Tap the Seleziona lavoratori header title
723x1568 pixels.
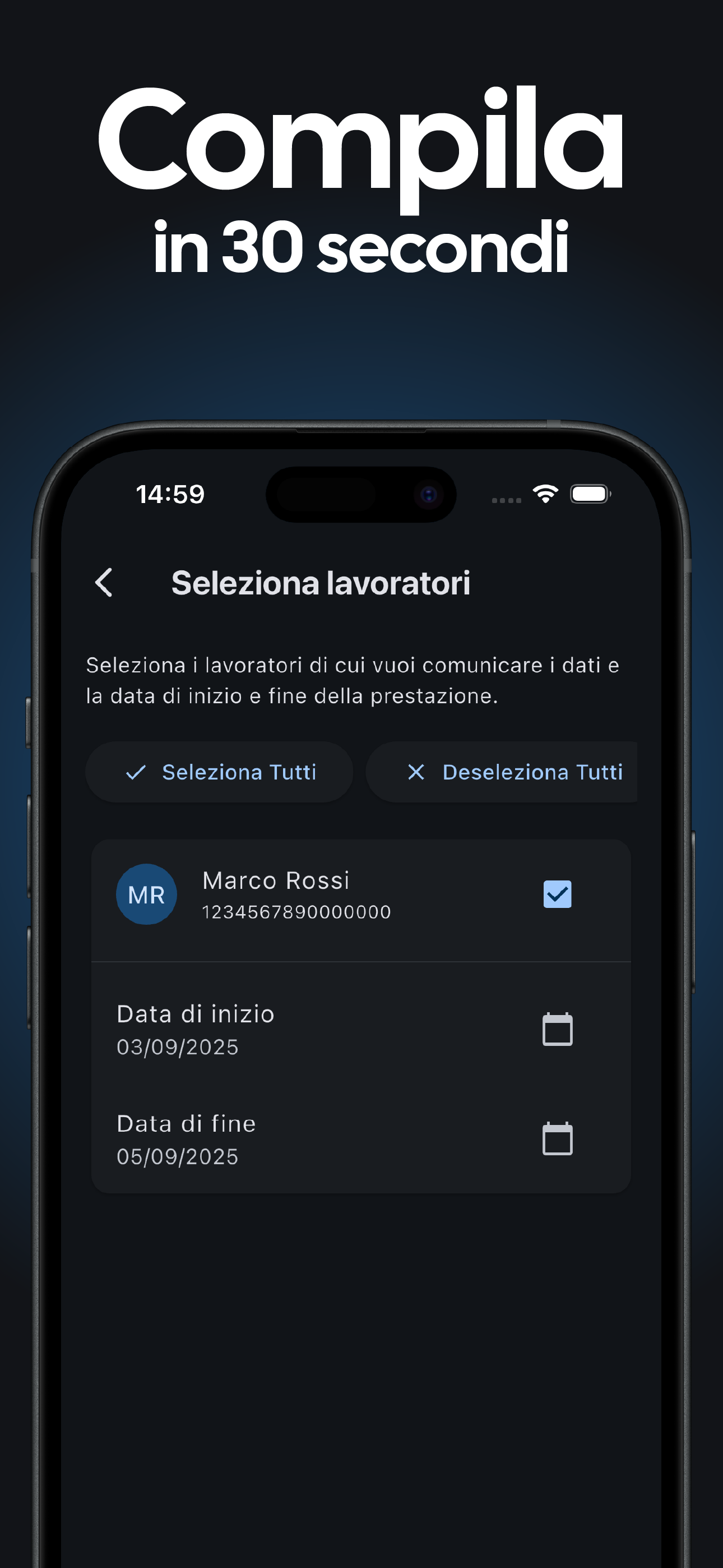point(322,583)
